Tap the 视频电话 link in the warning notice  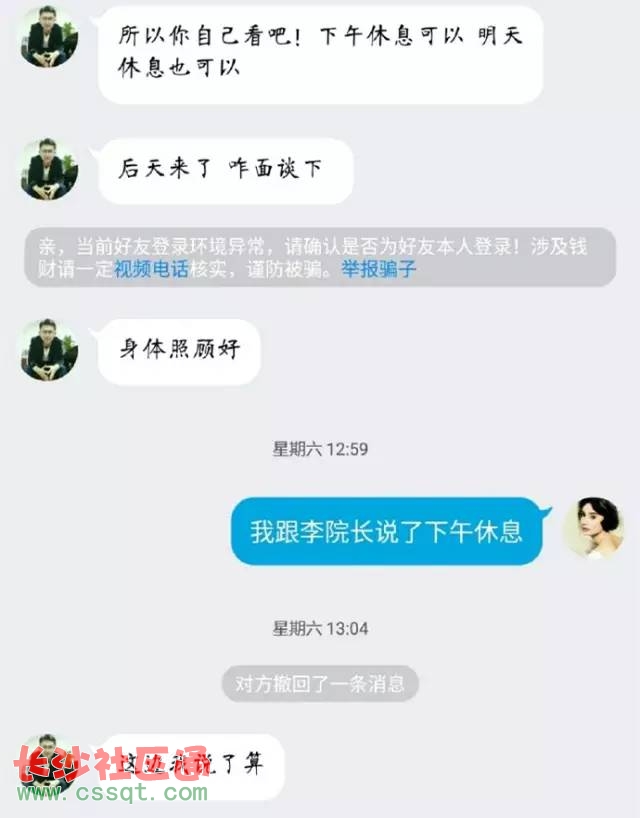[x=151, y=269]
